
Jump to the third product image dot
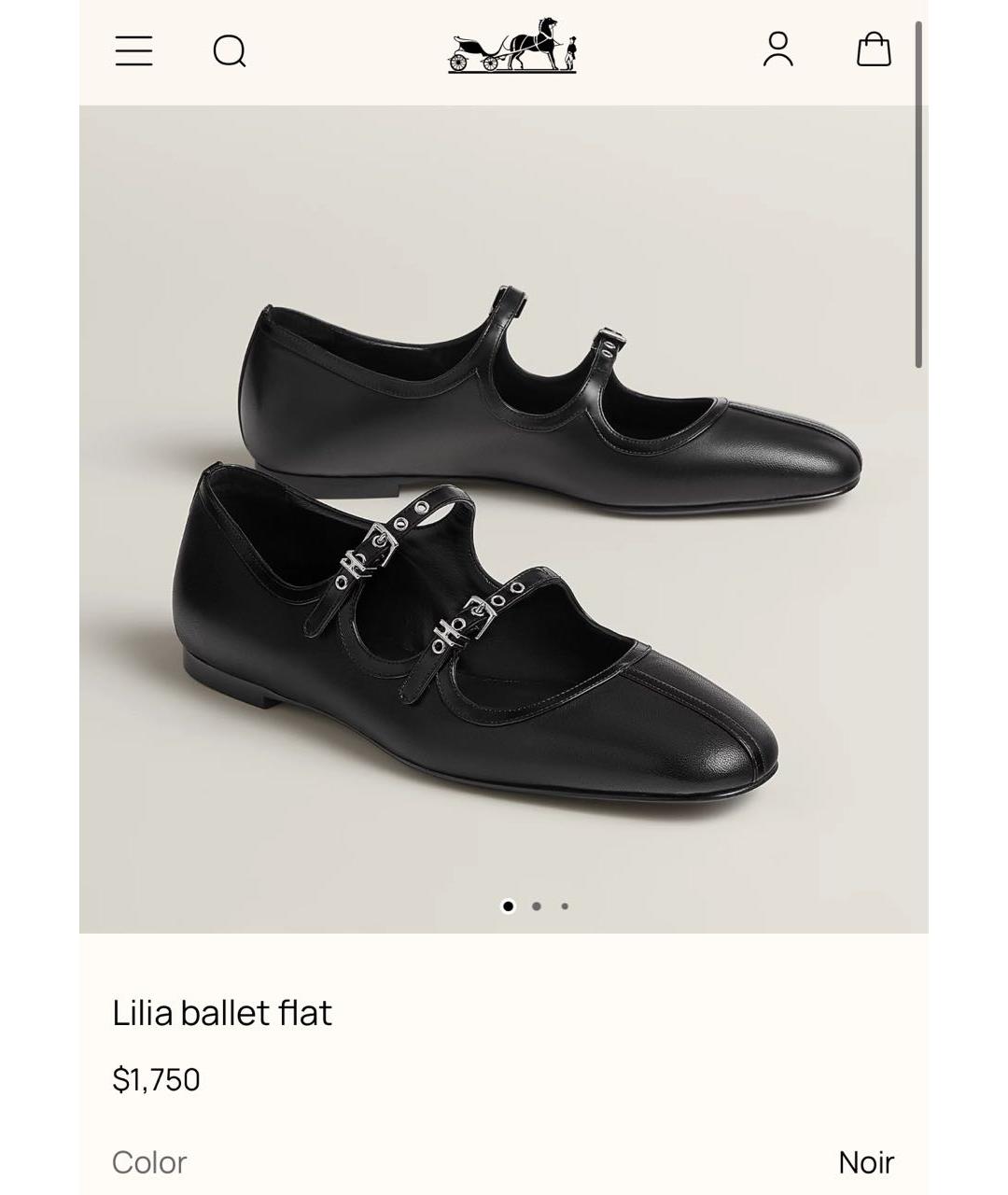click(x=565, y=906)
